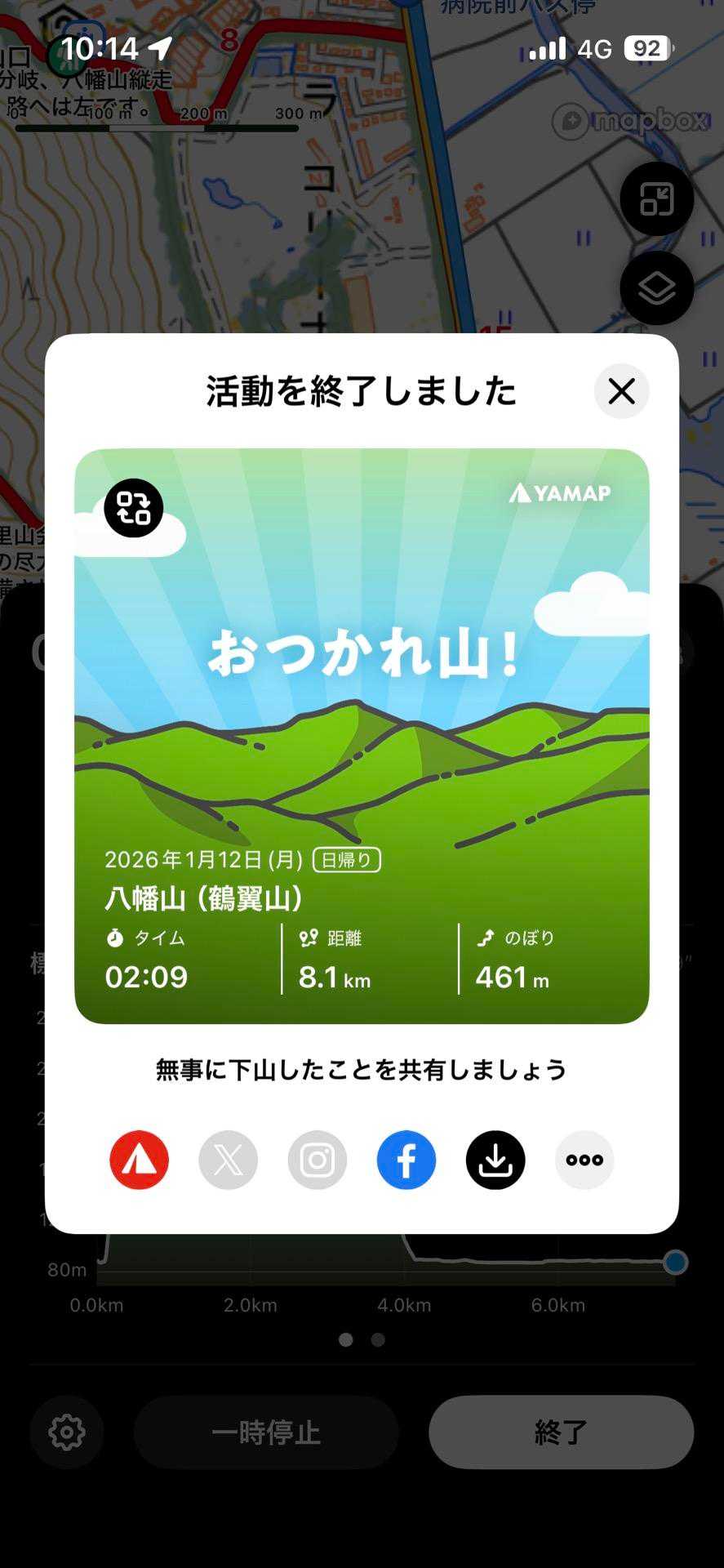Close the activity finished dialog
Image resolution: width=724 pixels, height=1568 pixels.
(621, 391)
